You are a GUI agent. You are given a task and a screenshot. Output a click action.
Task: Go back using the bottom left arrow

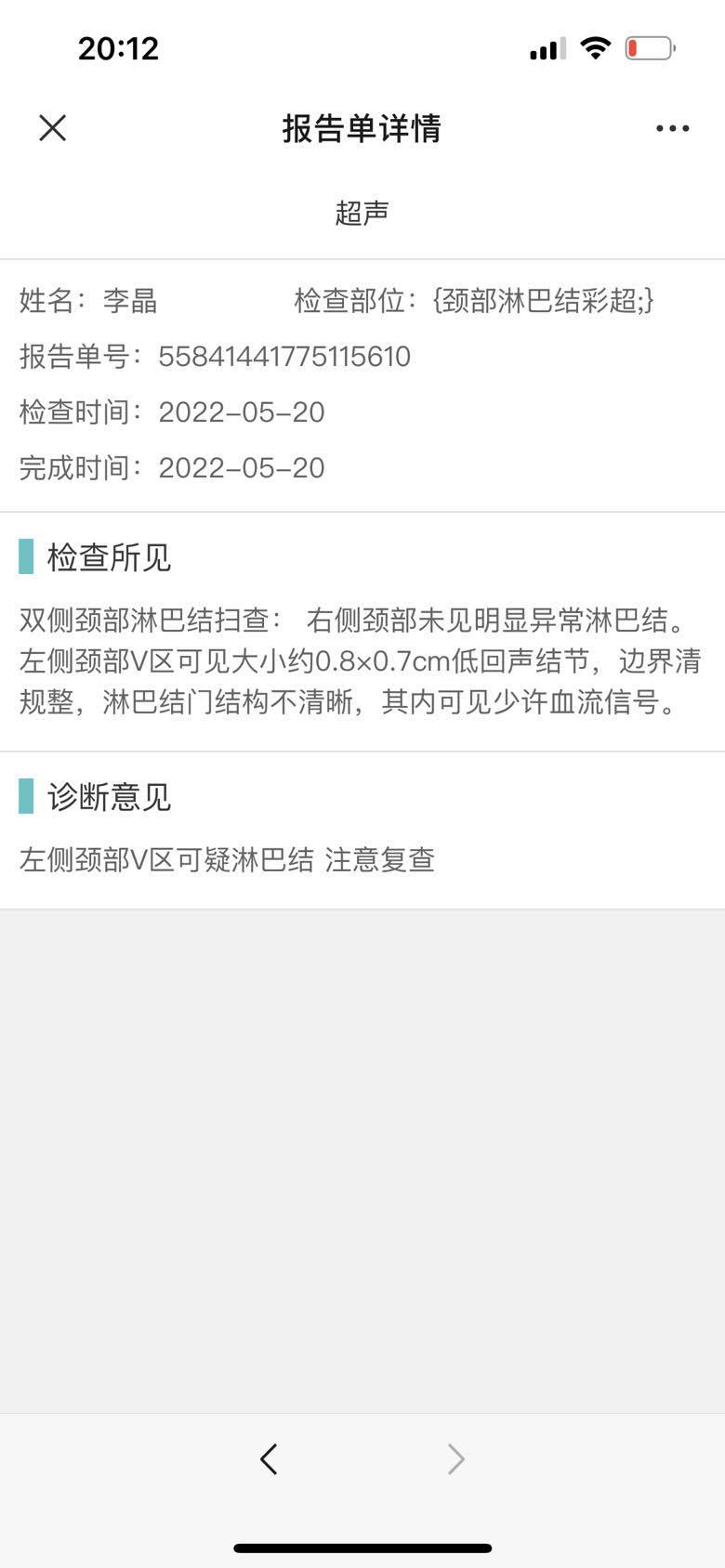(x=269, y=1459)
